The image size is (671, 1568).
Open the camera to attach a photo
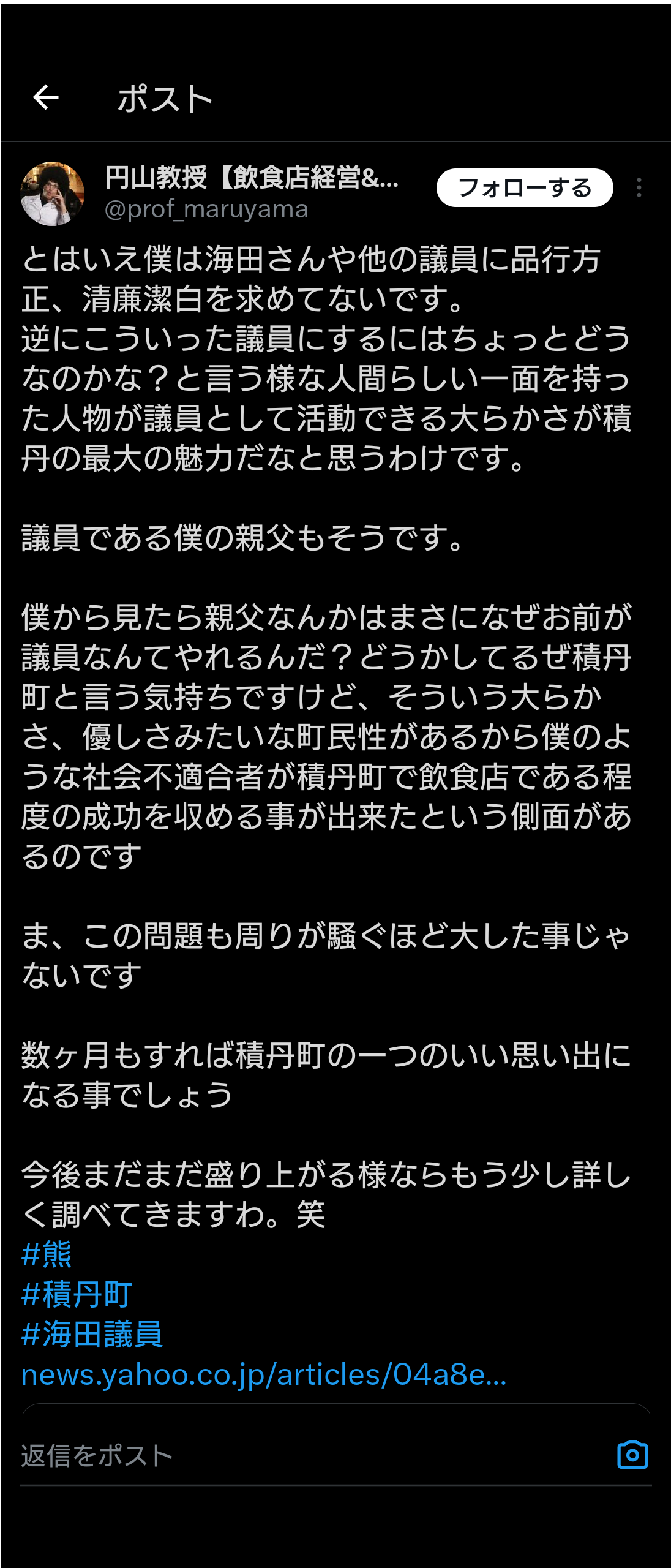click(x=632, y=1455)
